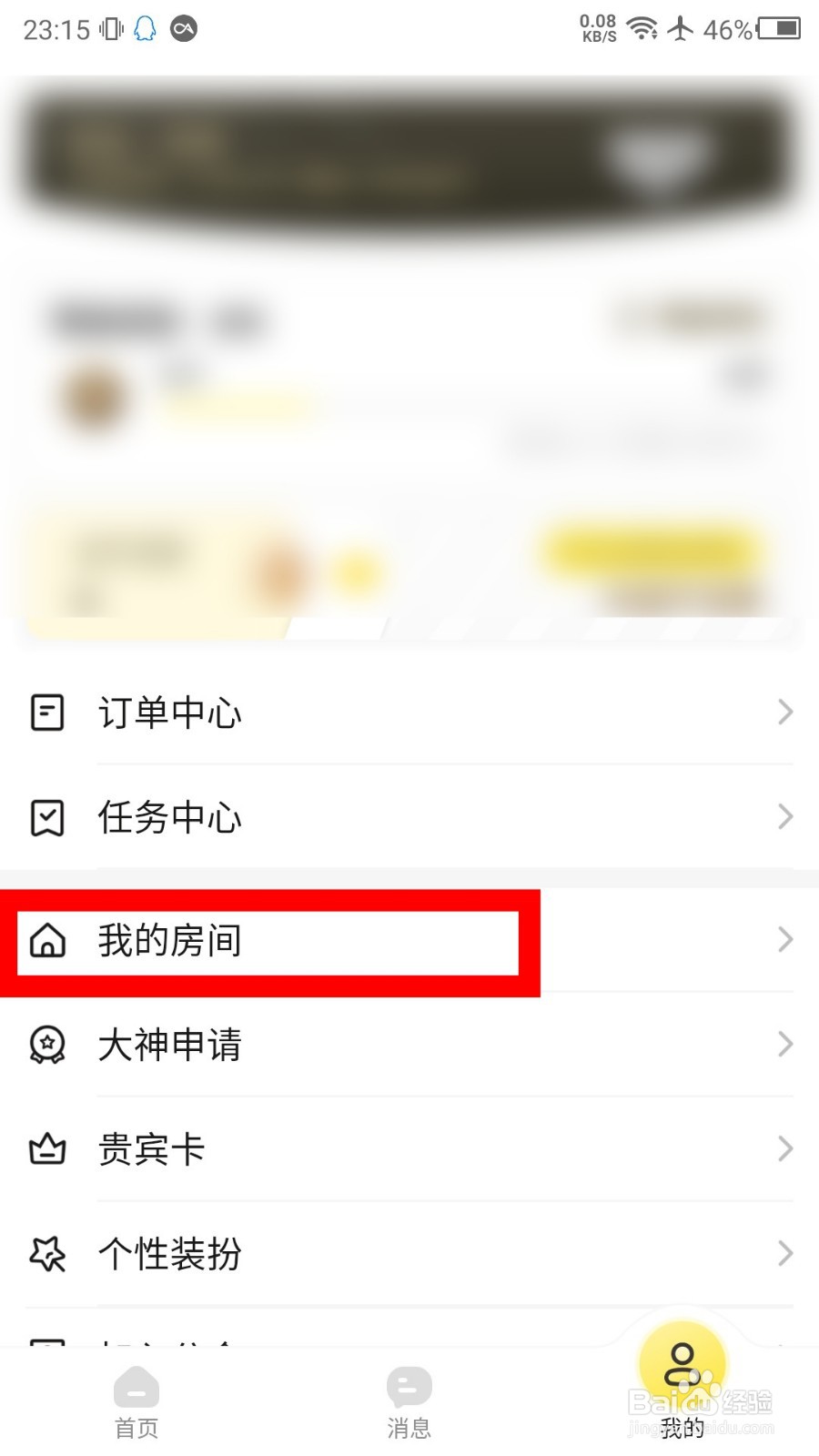This screenshot has height=1456, width=819.
Task: Tap the yellow 我的 profile icon
Action: pyautogui.click(x=682, y=1361)
